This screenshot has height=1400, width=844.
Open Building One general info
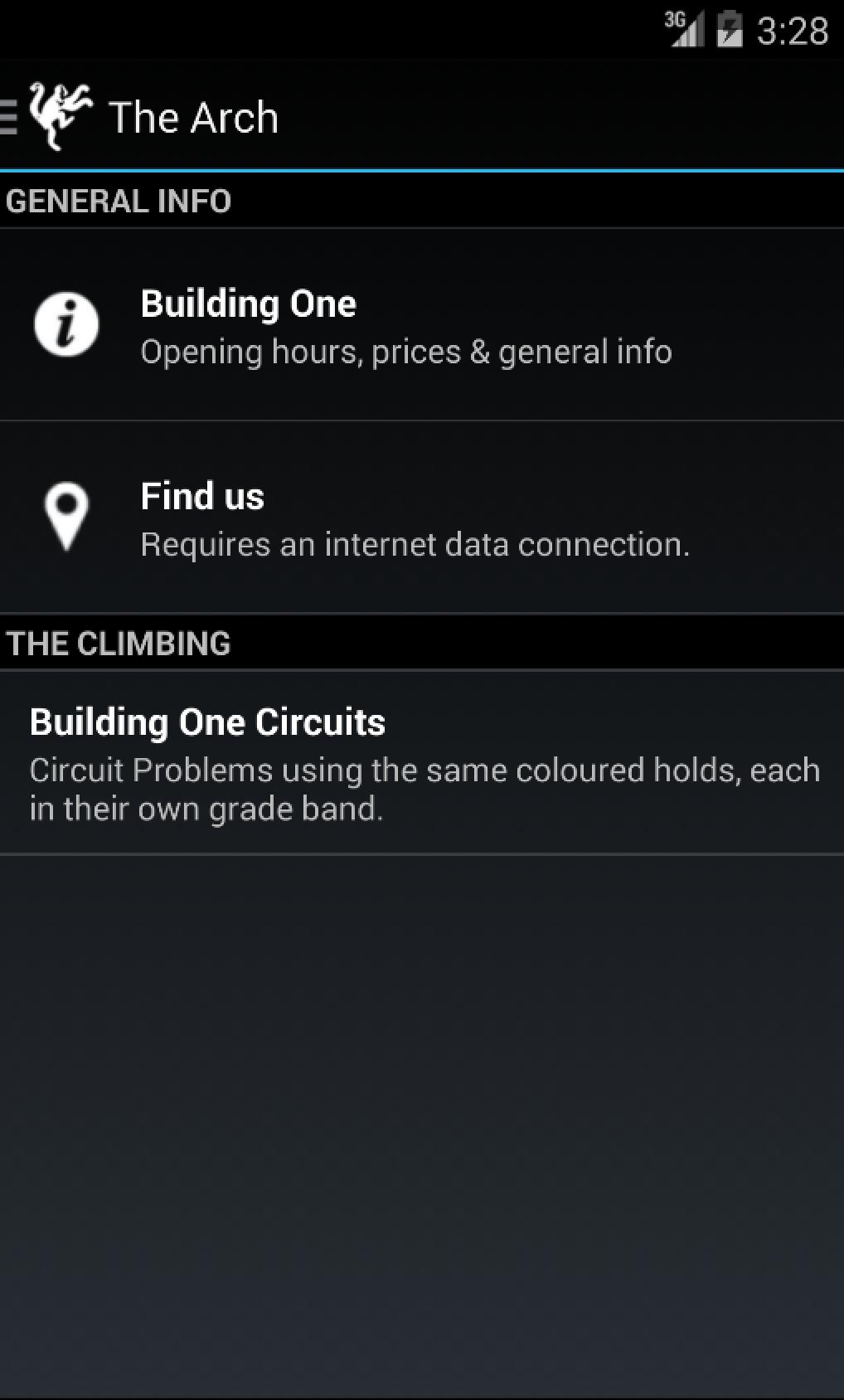click(x=406, y=326)
